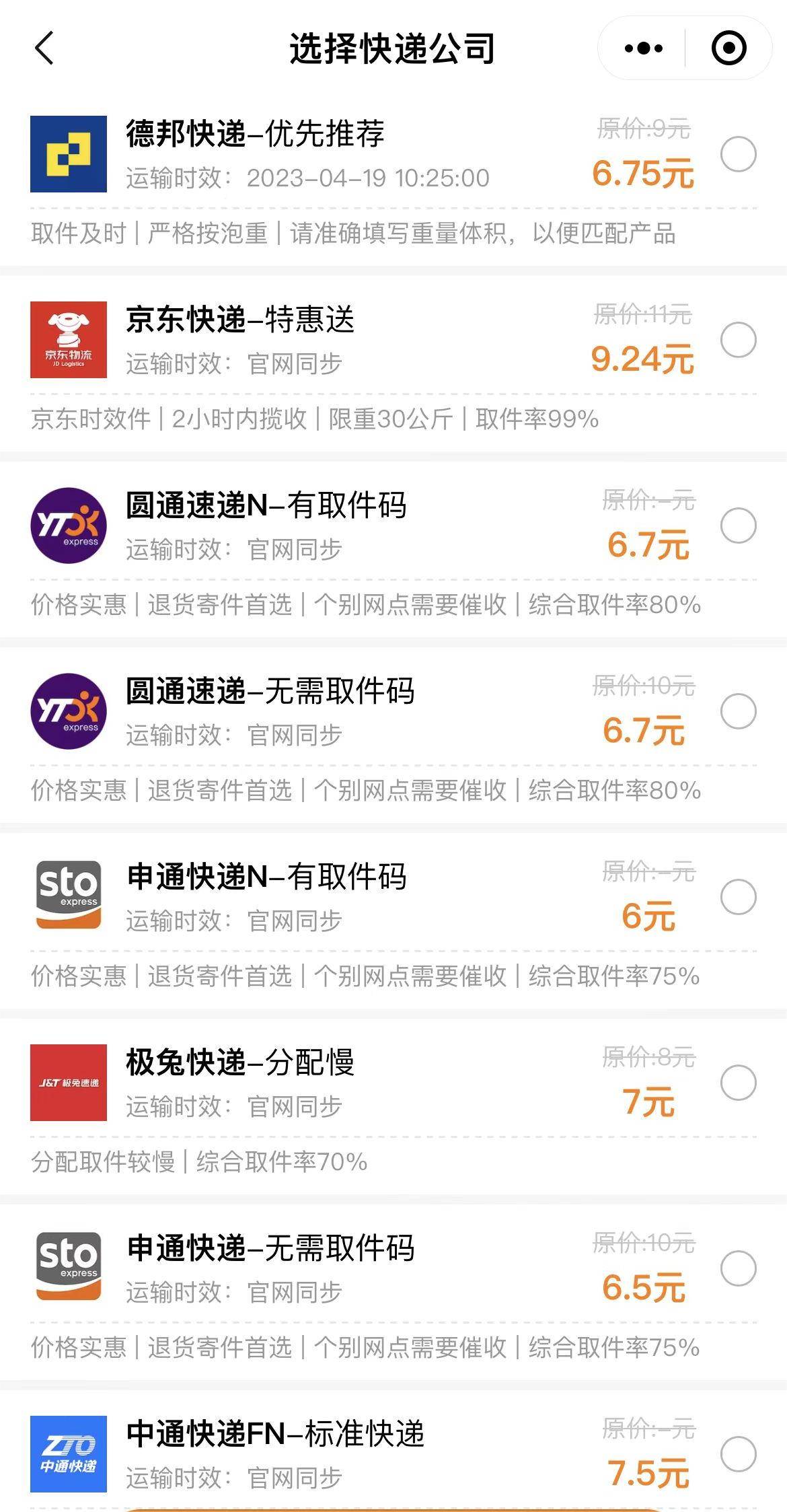Viewport: 787px width, 1512px height.
Task: Go back using the top-left arrow
Action: pyautogui.click(x=44, y=48)
